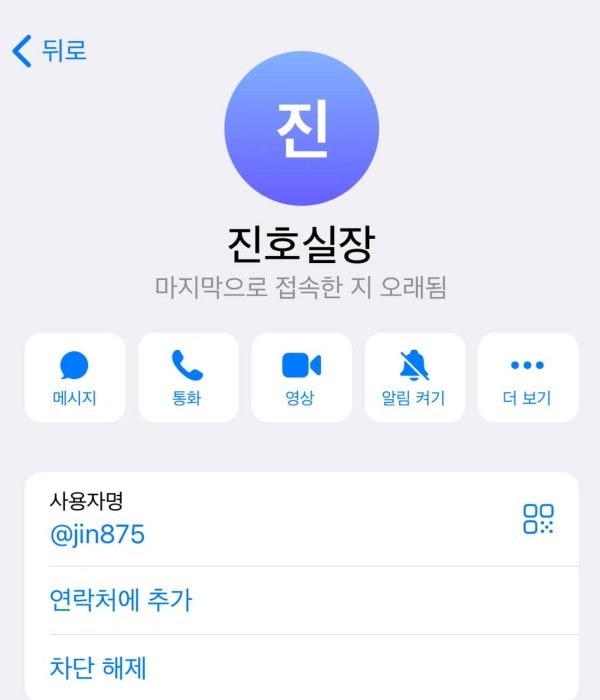Screen dimensions: 600x700
Task: Tap the @jin875 username
Action: click(98, 535)
